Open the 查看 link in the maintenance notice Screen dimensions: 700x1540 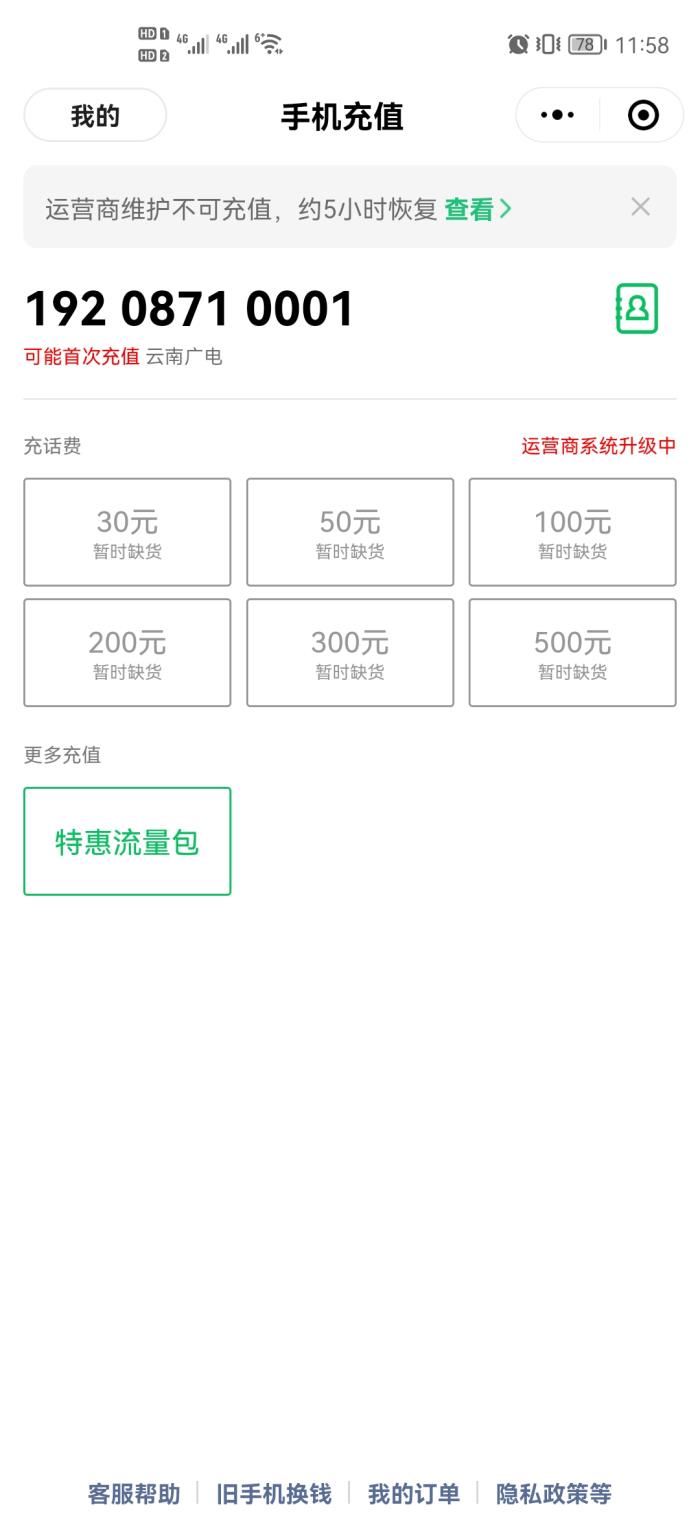tap(477, 209)
